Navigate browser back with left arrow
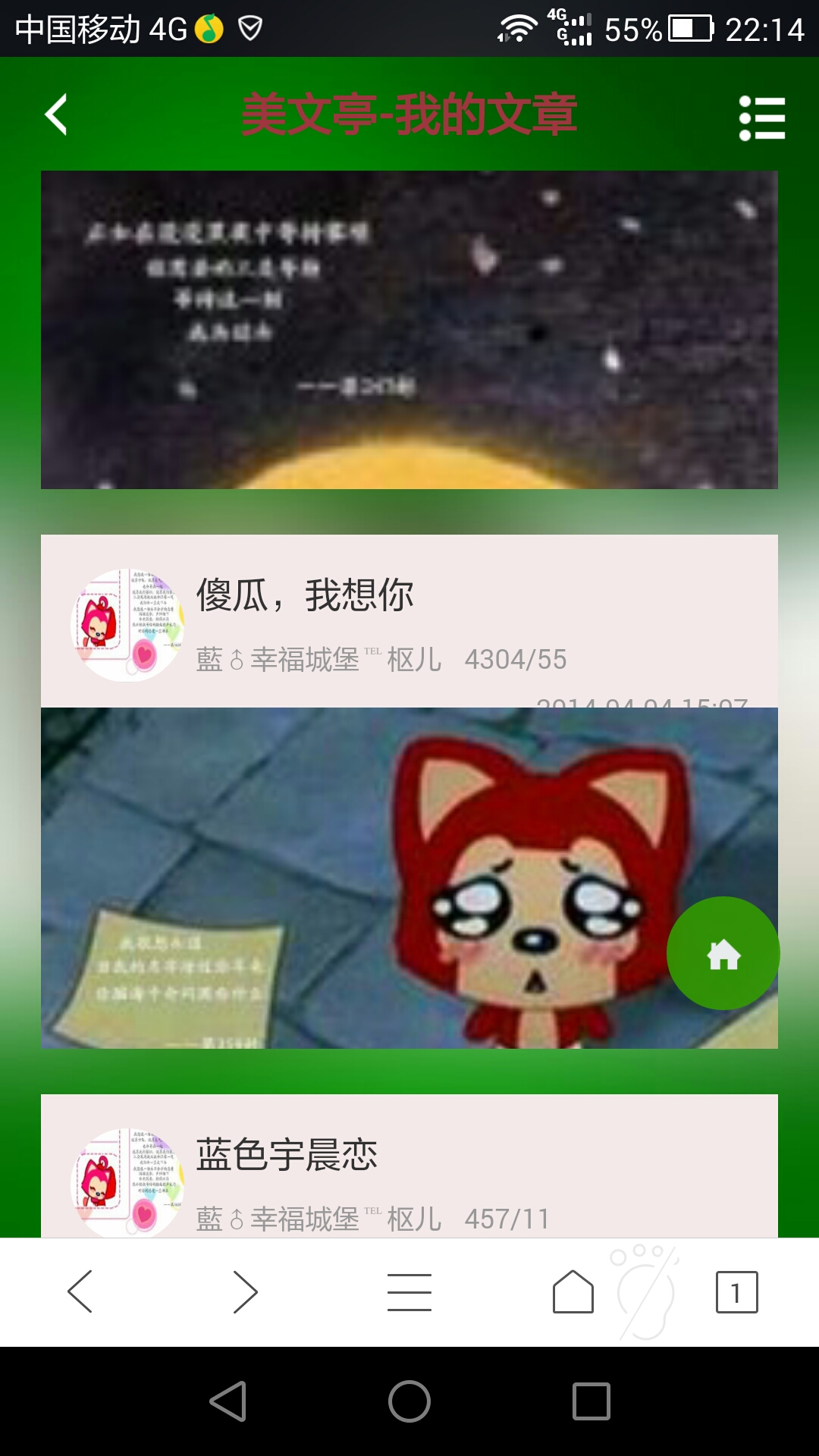Image resolution: width=819 pixels, height=1456 pixels. 80,1291
